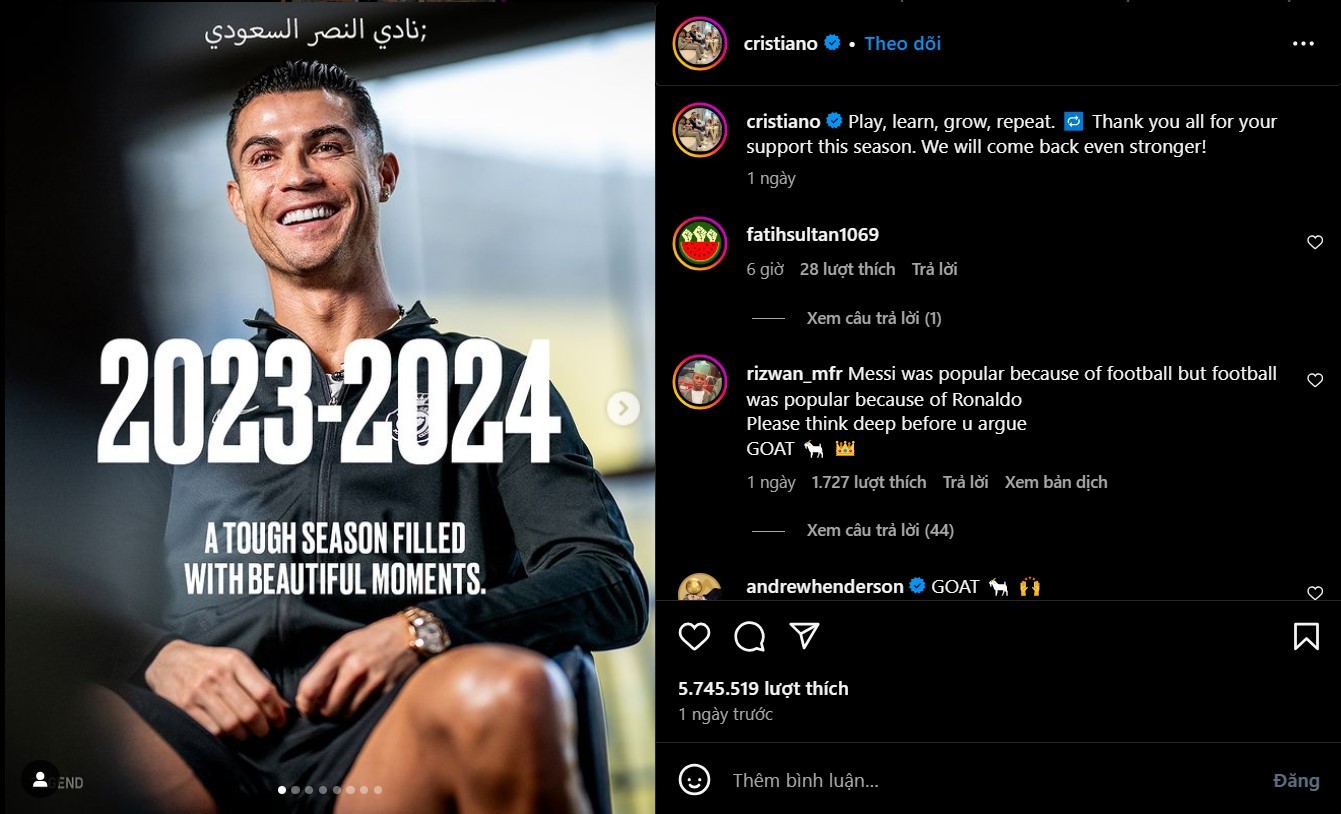
Task: Reply to fatihsultan1069's comment
Action: [934, 269]
